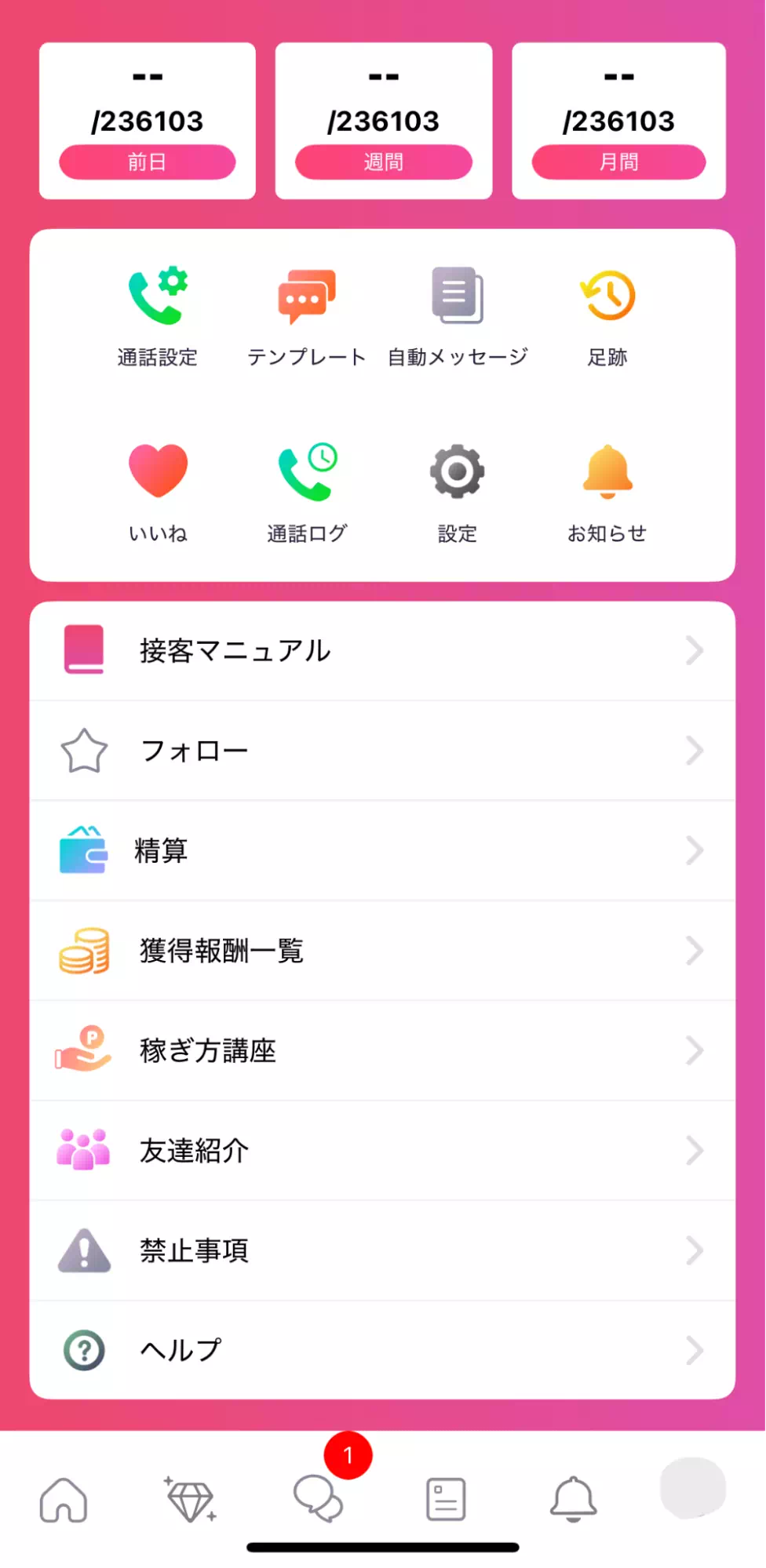Go to the Home tab

tap(62, 1499)
